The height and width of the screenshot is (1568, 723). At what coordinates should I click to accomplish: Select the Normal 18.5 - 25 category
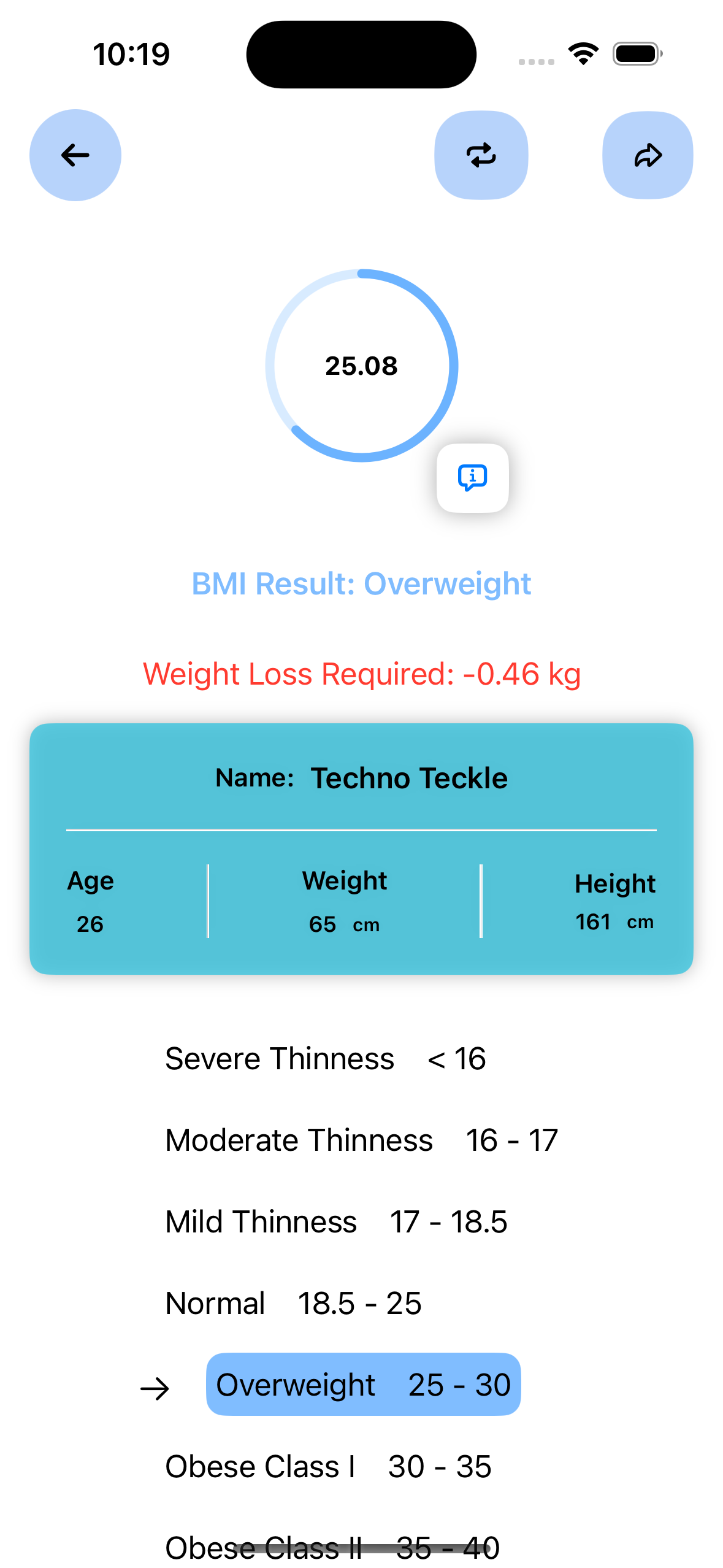point(293,1303)
